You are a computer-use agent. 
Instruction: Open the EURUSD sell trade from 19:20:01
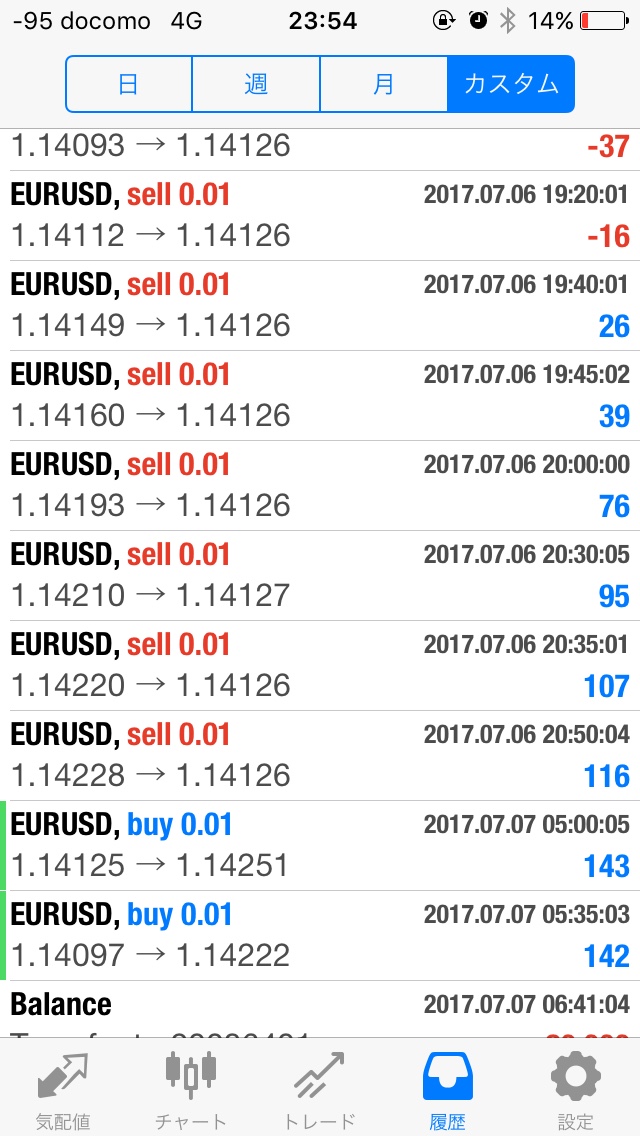[x=320, y=216]
